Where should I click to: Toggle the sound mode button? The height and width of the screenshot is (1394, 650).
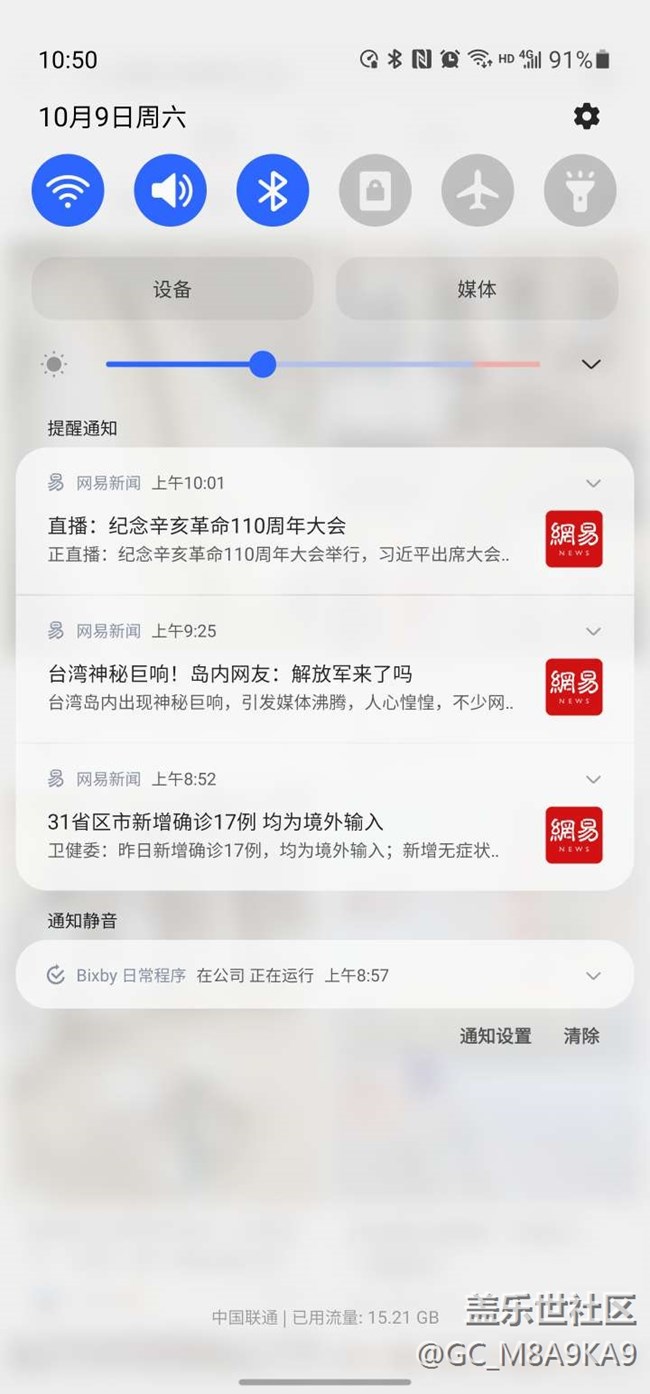tap(170, 189)
